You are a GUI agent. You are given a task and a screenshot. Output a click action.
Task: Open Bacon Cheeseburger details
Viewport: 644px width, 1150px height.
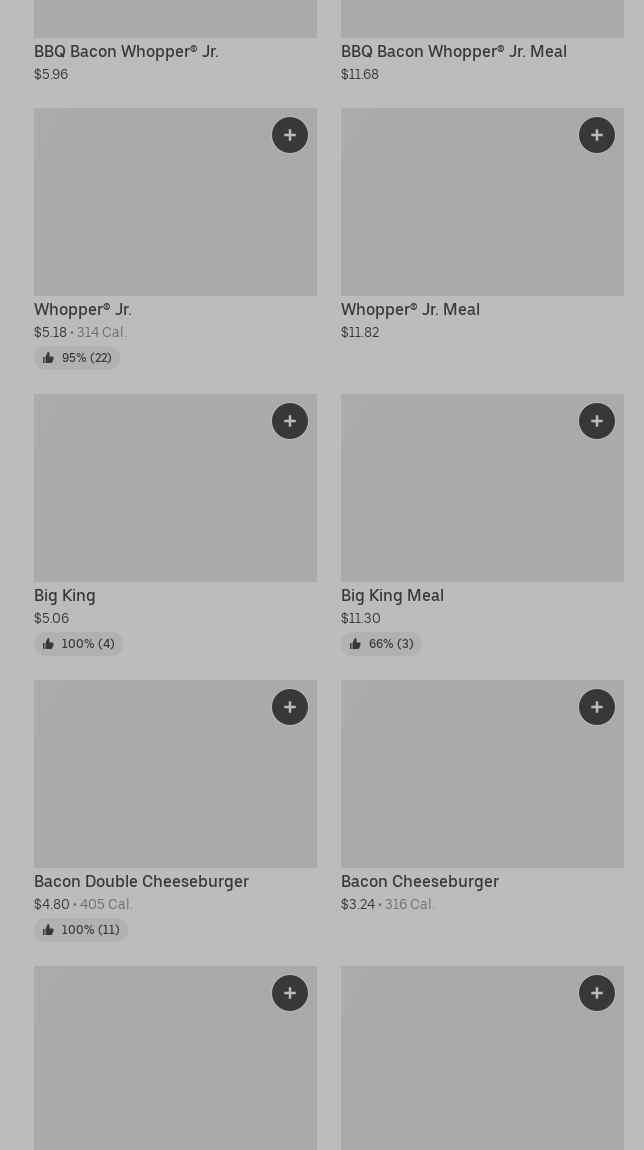click(x=482, y=796)
